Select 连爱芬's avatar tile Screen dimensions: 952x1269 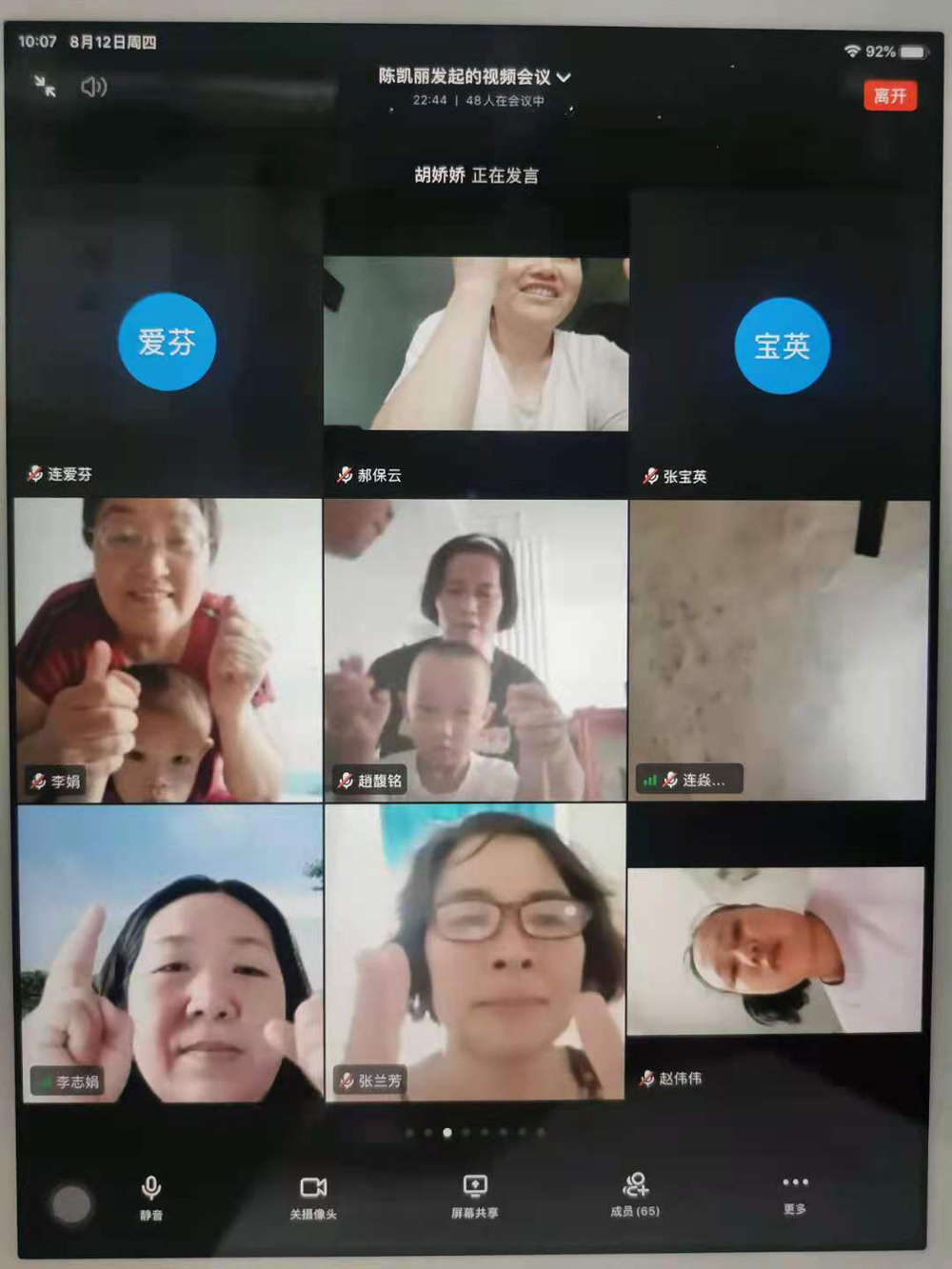coord(167,343)
